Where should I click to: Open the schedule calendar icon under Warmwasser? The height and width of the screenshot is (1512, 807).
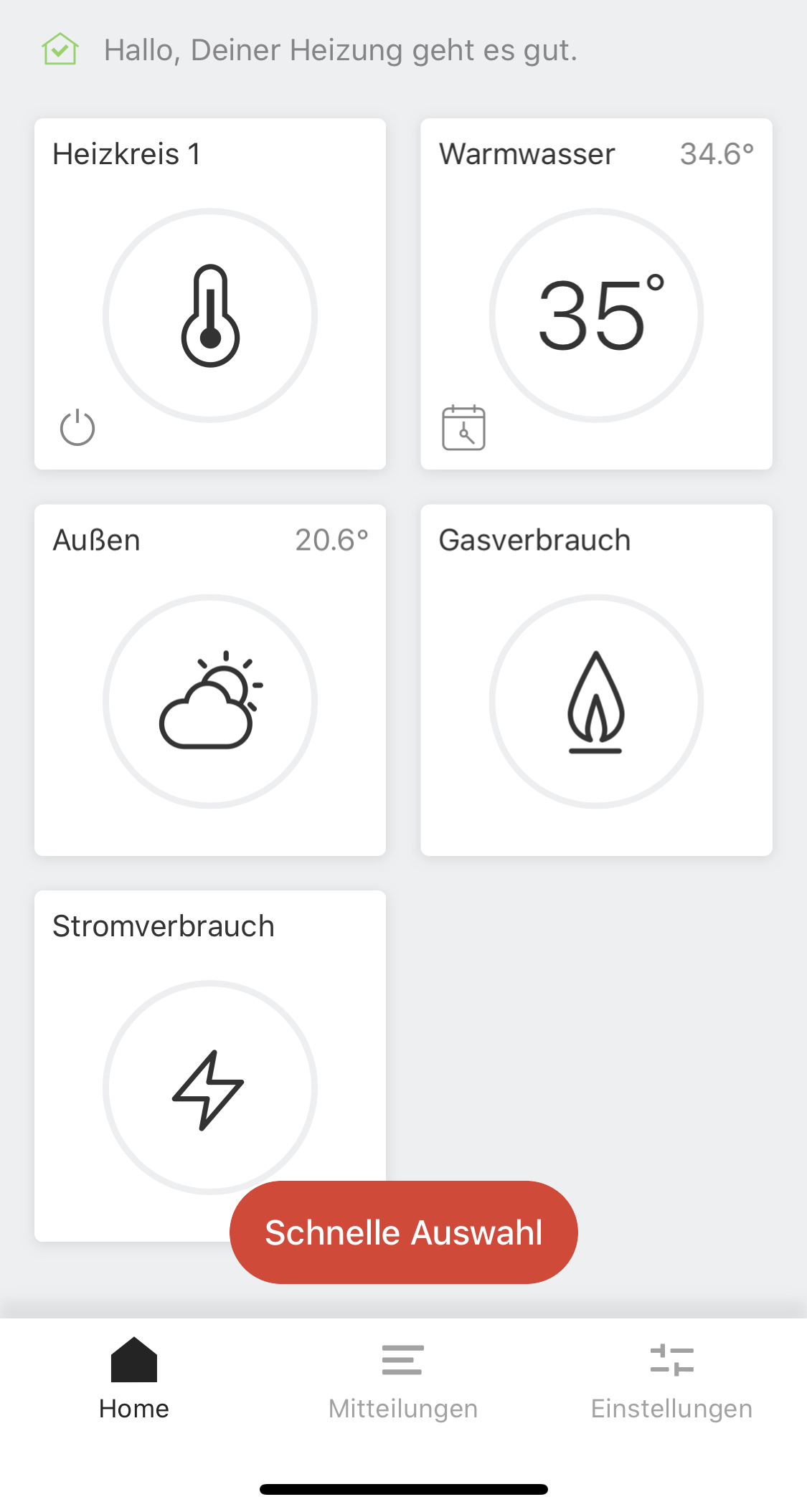click(x=464, y=427)
